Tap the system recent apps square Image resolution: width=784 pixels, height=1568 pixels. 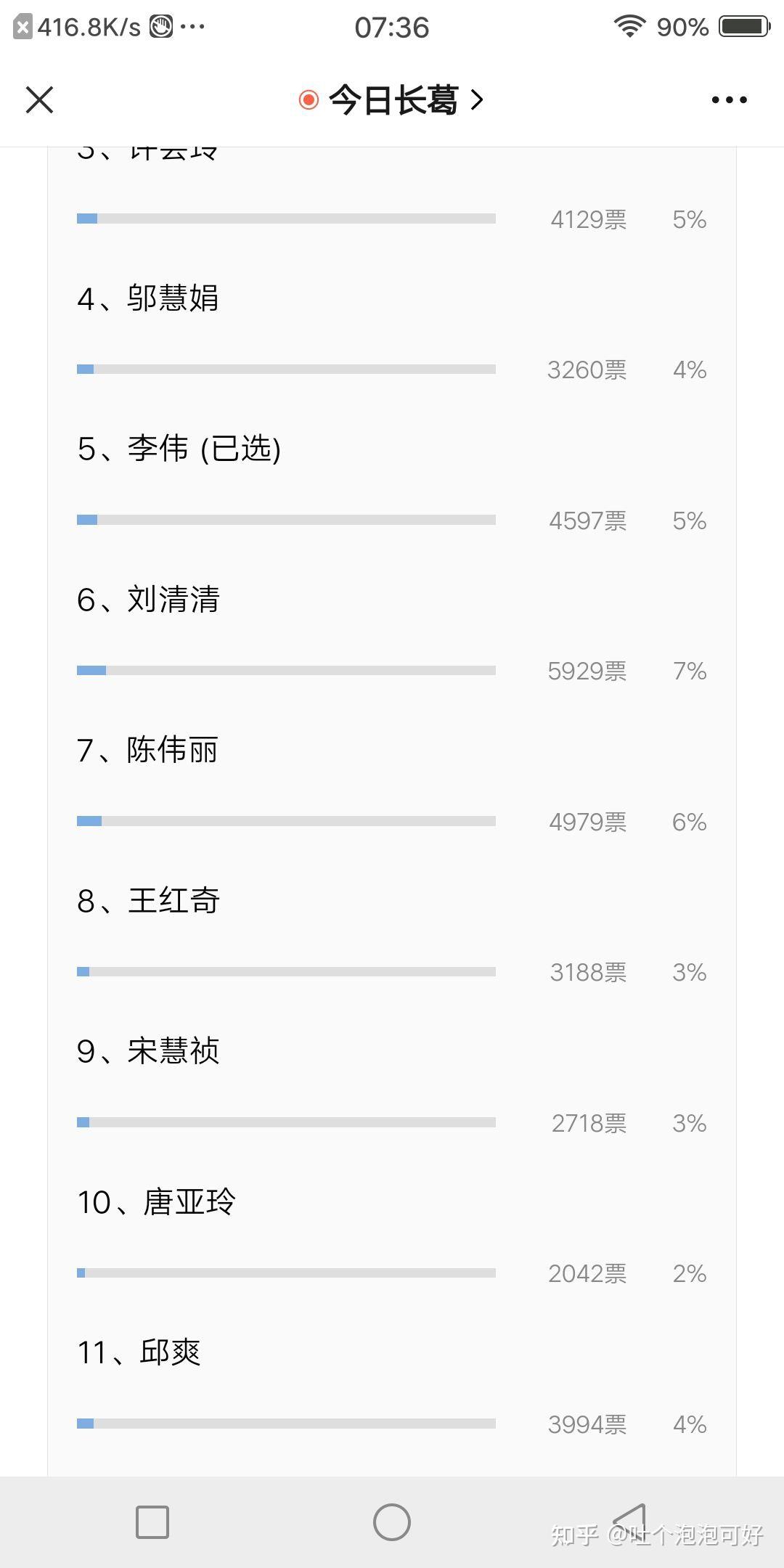(152, 1522)
